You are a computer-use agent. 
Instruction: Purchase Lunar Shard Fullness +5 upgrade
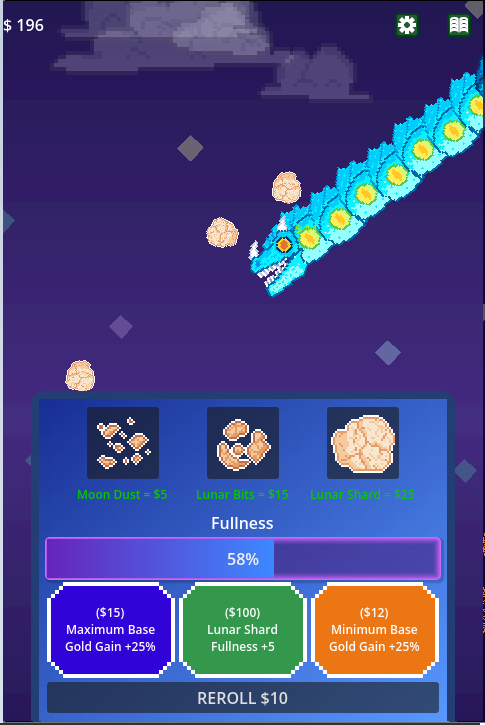tap(242, 630)
